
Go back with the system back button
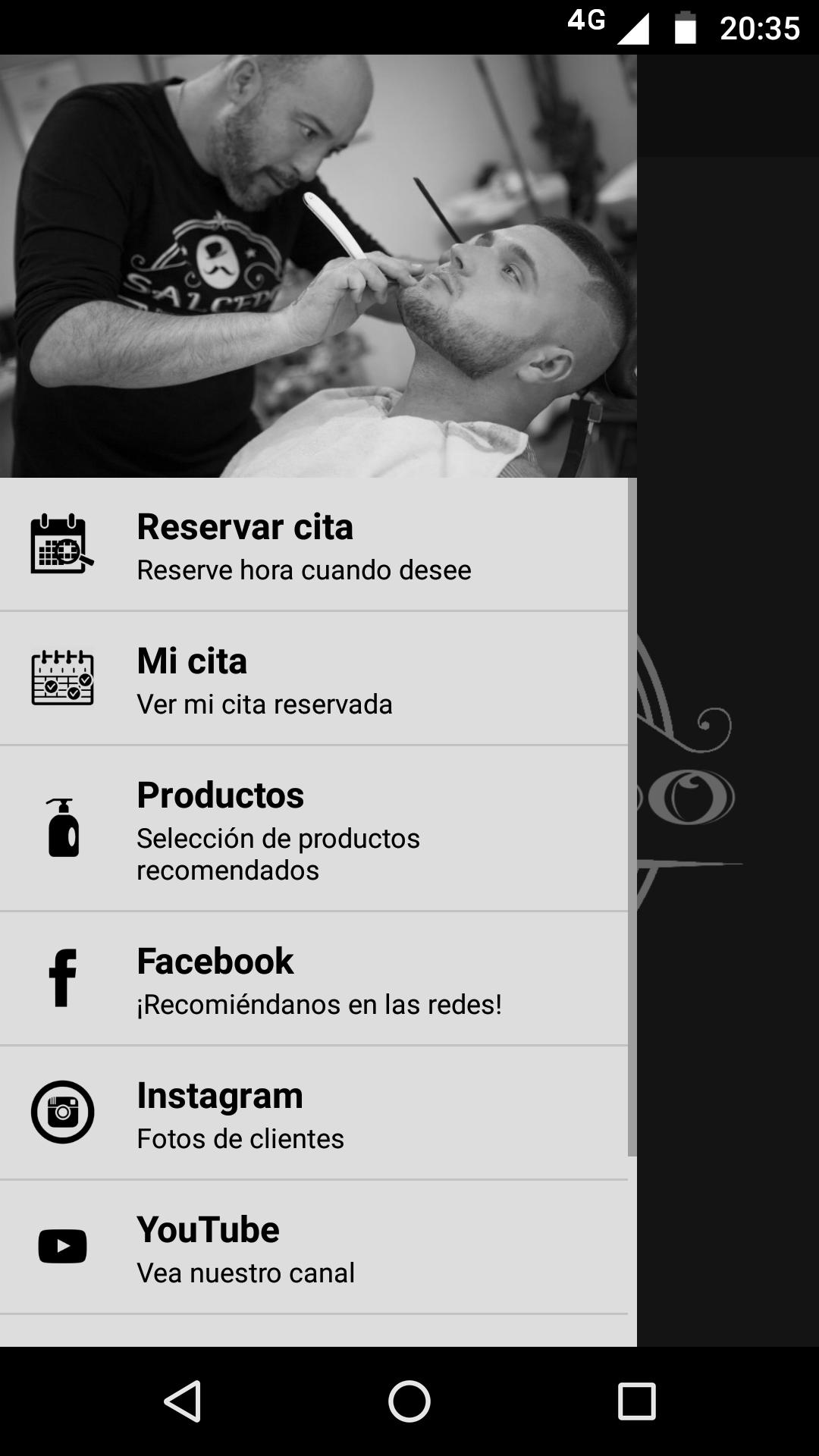pos(183,1401)
